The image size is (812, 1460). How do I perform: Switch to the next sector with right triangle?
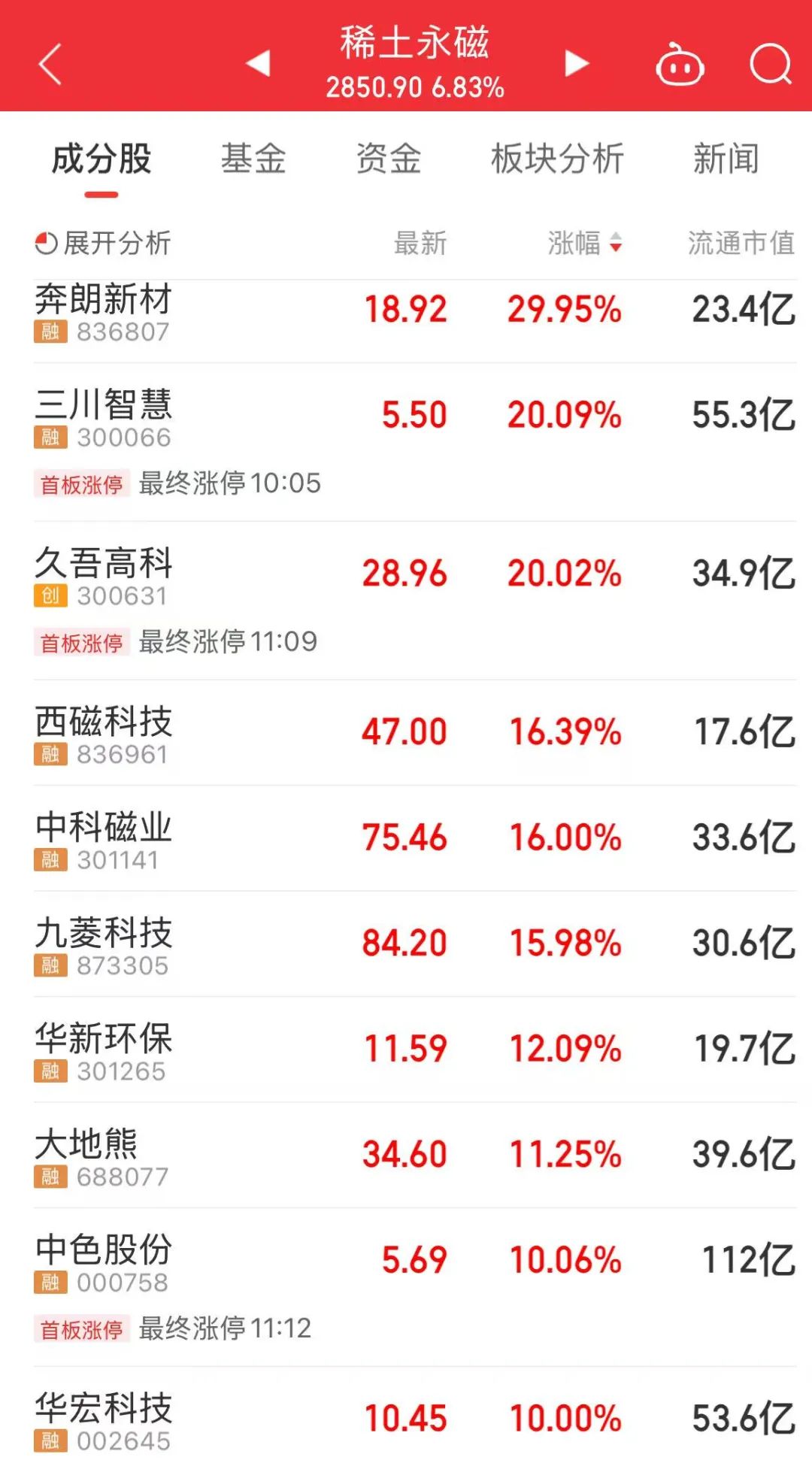[x=576, y=63]
